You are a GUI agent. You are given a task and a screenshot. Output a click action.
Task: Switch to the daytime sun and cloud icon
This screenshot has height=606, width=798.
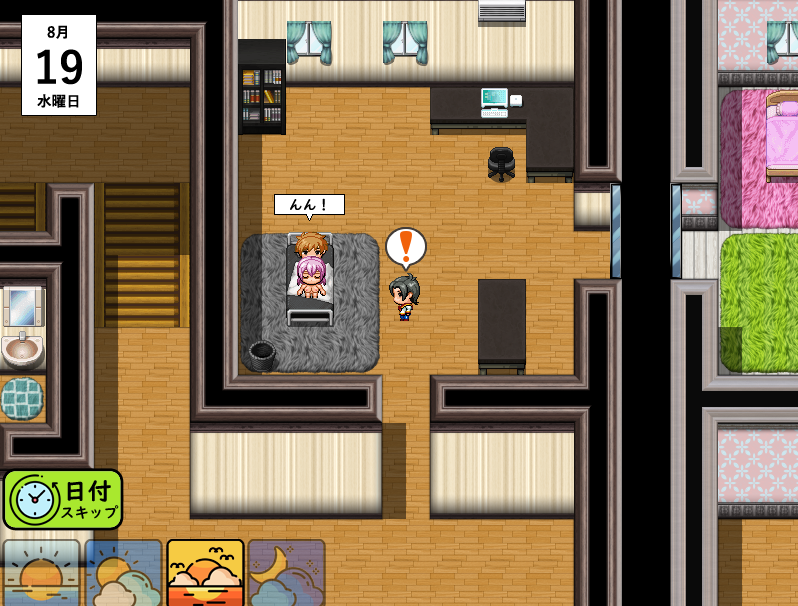click(x=123, y=573)
